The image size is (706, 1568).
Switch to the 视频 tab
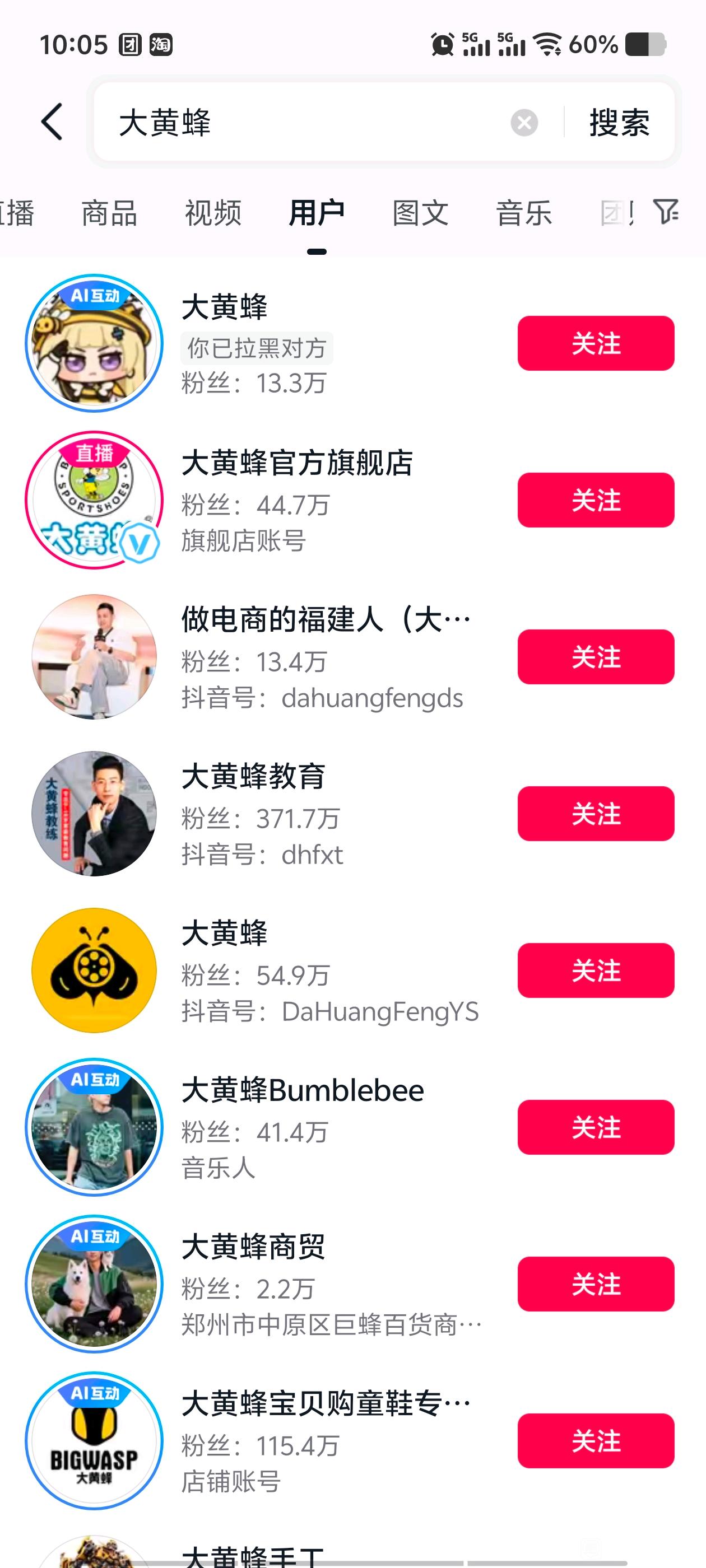click(x=213, y=213)
